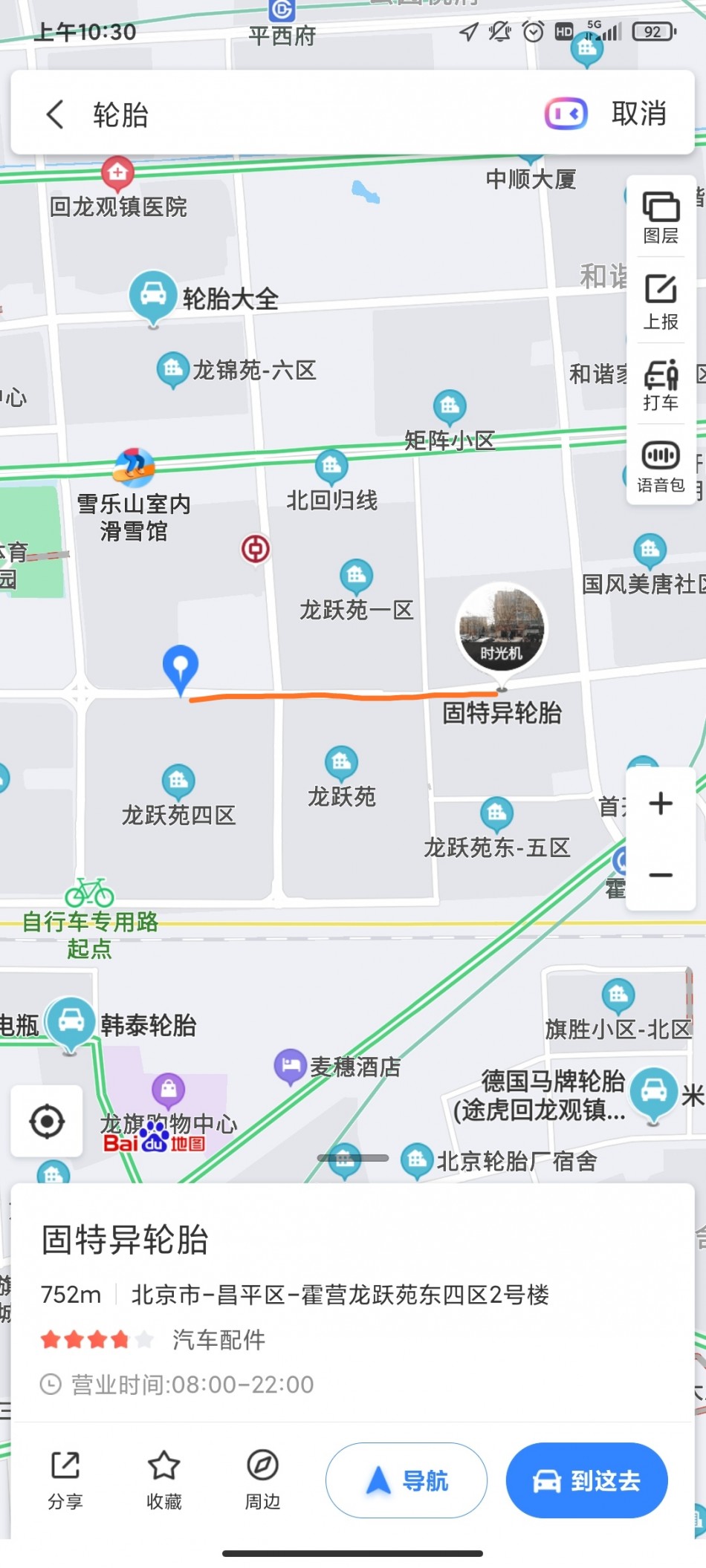Zoom out on the map
The width and height of the screenshot is (706, 1568).
(x=661, y=875)
